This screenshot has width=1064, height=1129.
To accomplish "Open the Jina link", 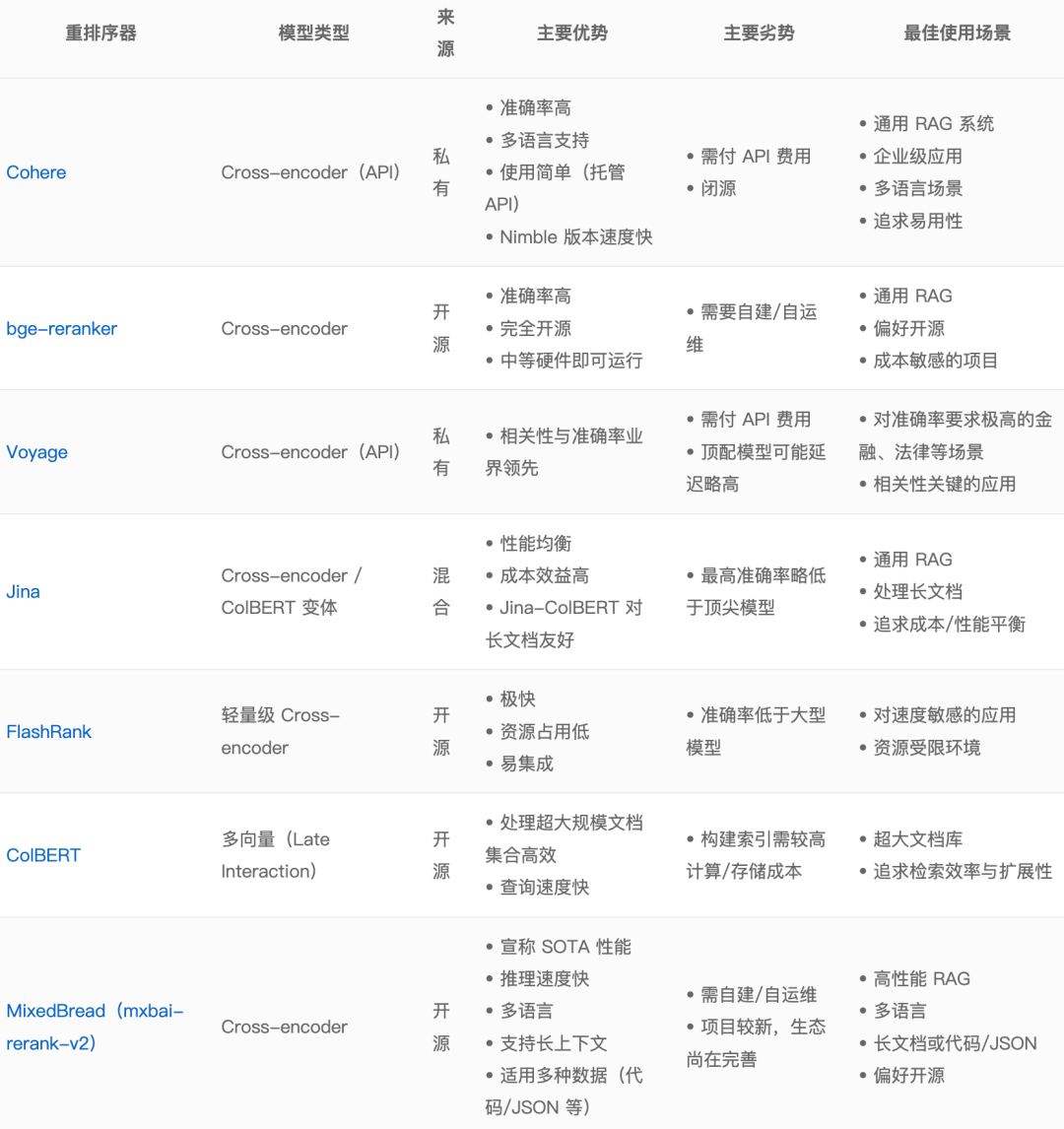I will 23,592.
